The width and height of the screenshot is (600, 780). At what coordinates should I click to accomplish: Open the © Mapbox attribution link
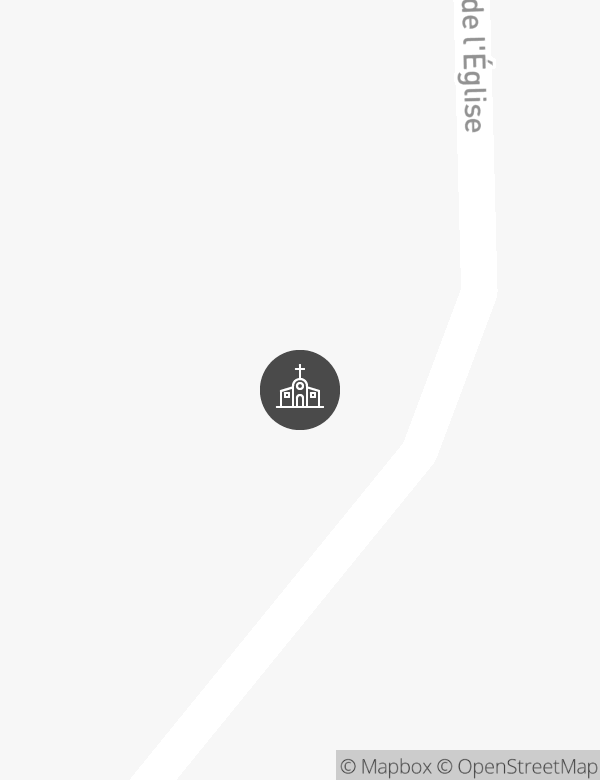pos(386,767)
